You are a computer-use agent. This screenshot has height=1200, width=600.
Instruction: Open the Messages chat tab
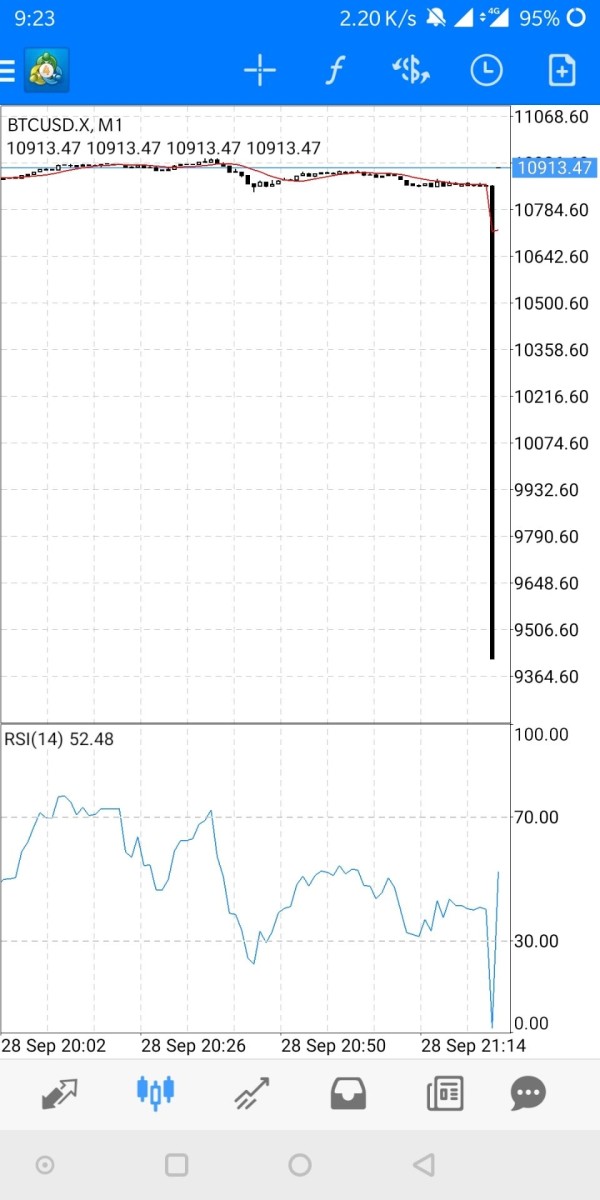click(x=528, y=1094)
